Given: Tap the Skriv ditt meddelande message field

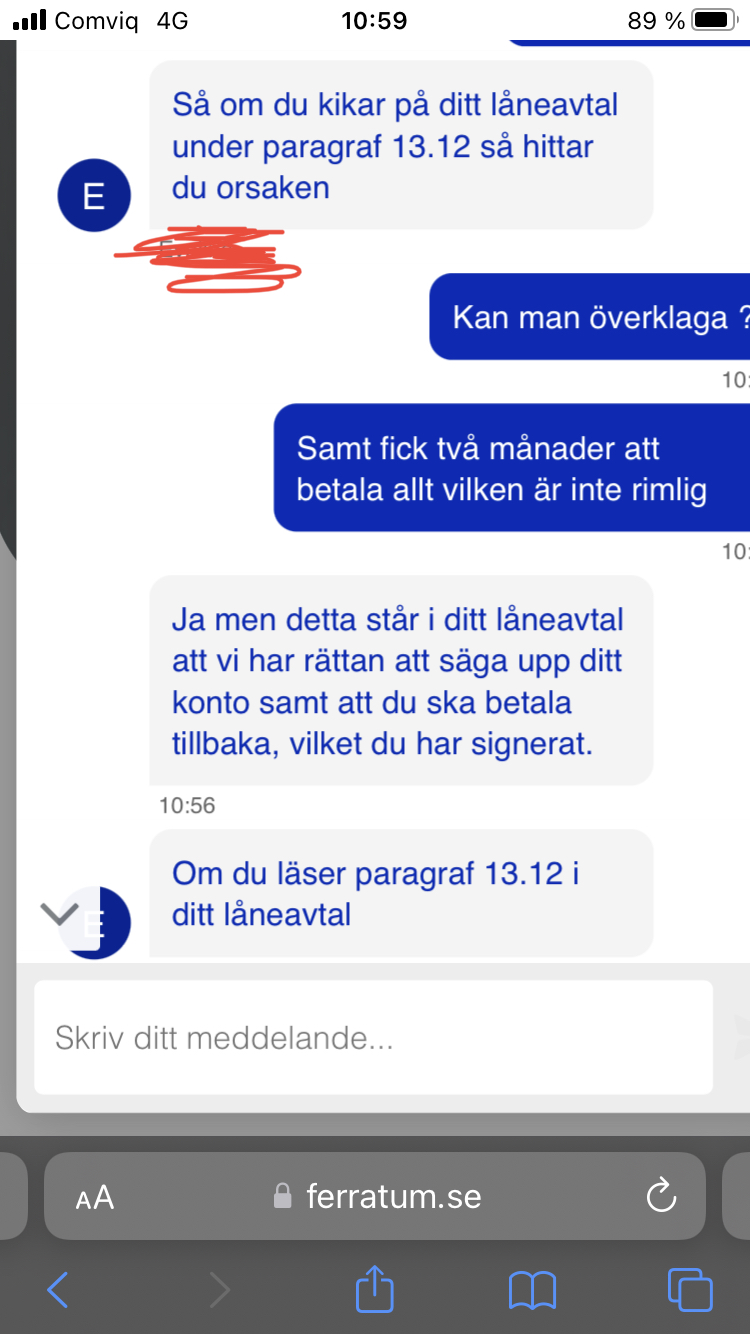Looking at the screenshot, I should click(x=372, y=1037).
